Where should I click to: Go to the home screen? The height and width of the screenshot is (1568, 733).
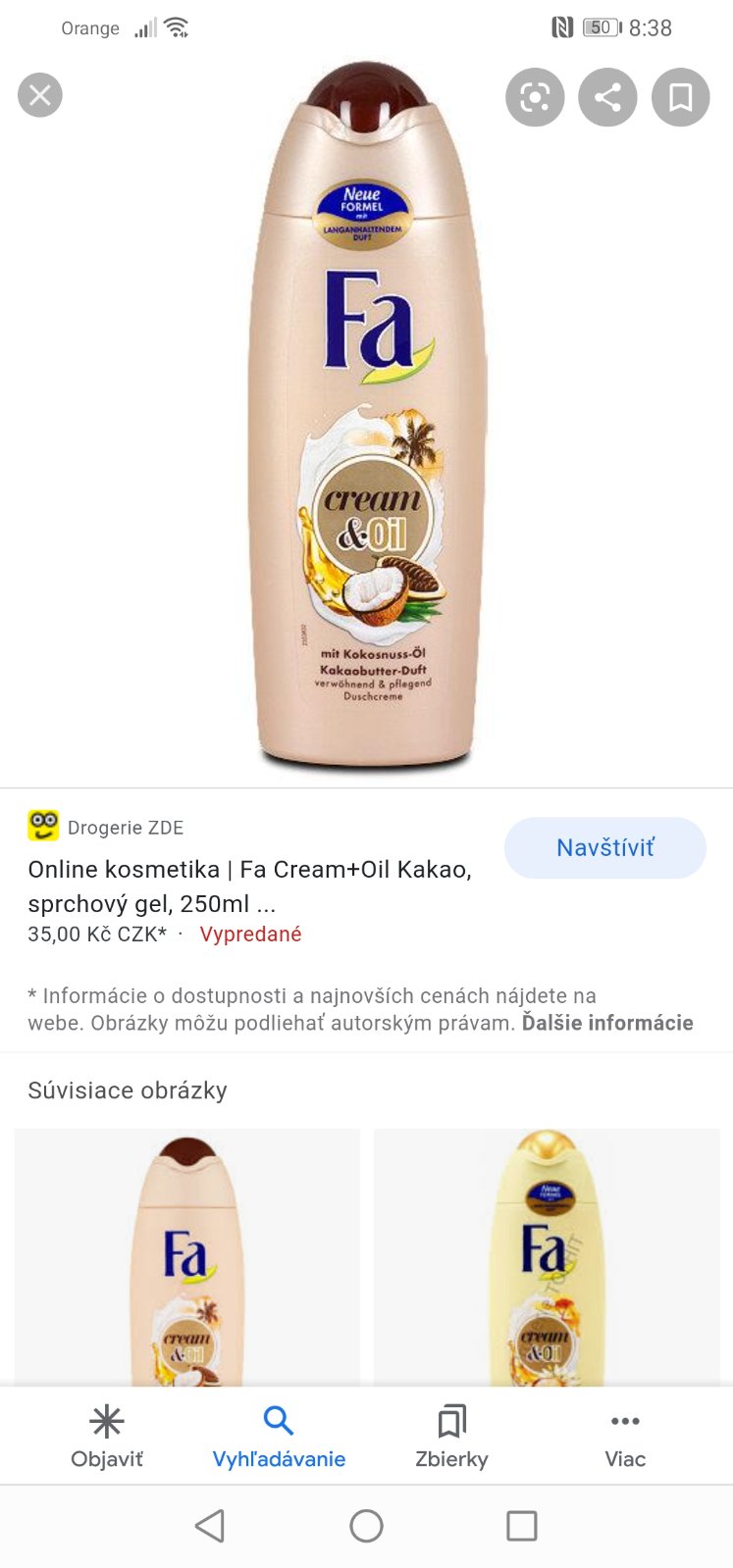366,1526
